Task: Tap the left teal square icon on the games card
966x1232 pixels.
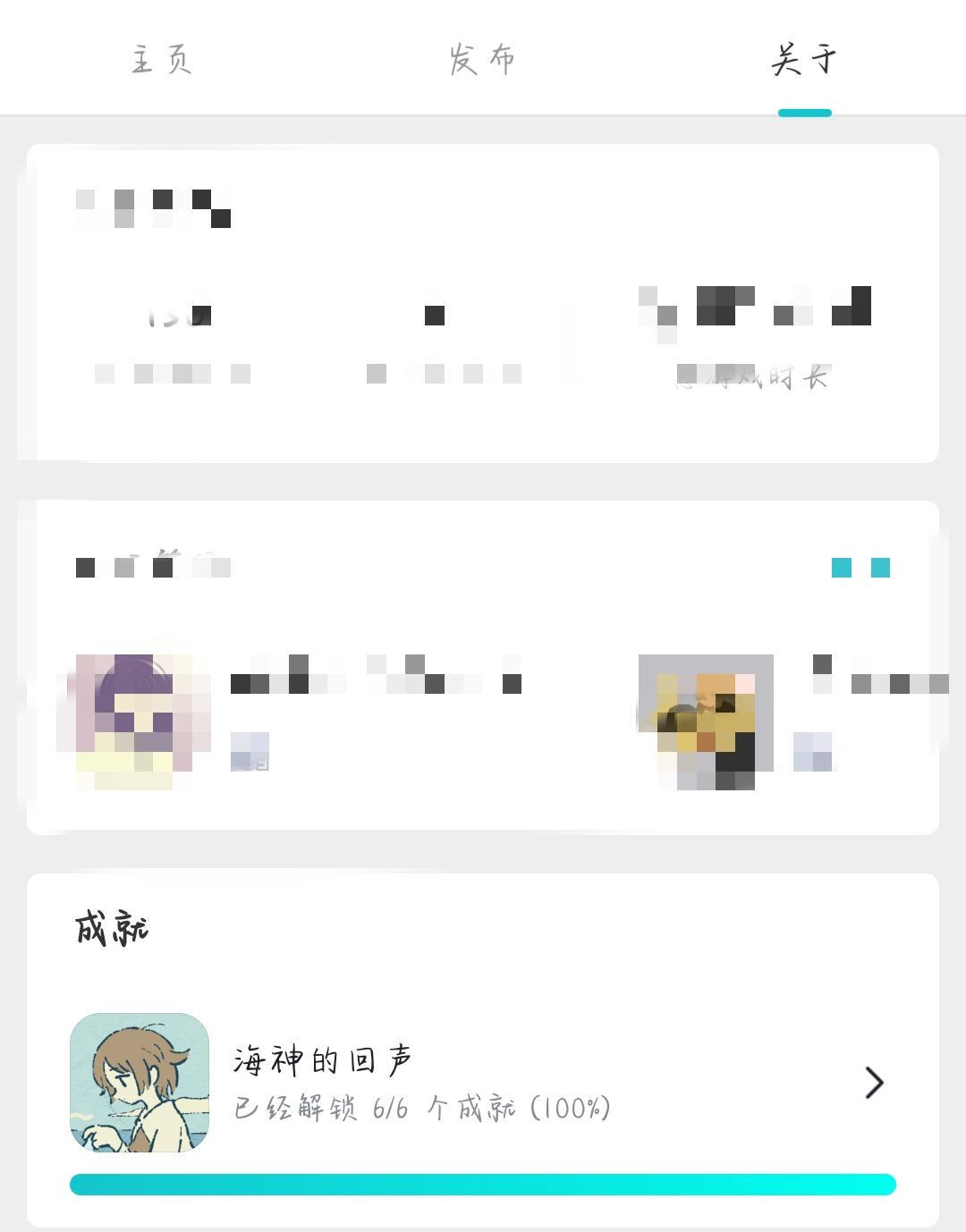Action: tap(842, 568)
